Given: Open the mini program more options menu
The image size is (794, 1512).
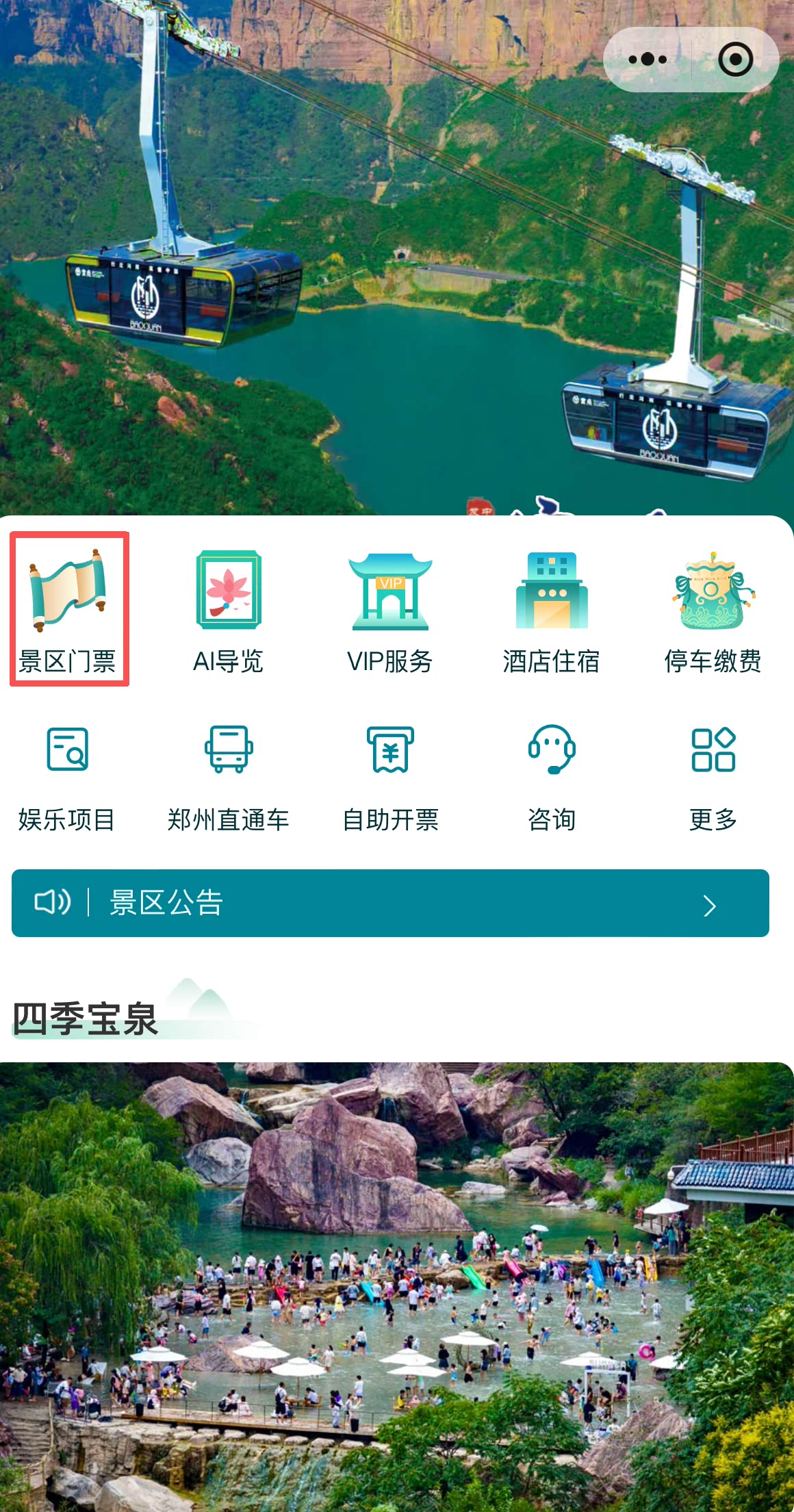Looking at the screenshot, I should (647, 60).
